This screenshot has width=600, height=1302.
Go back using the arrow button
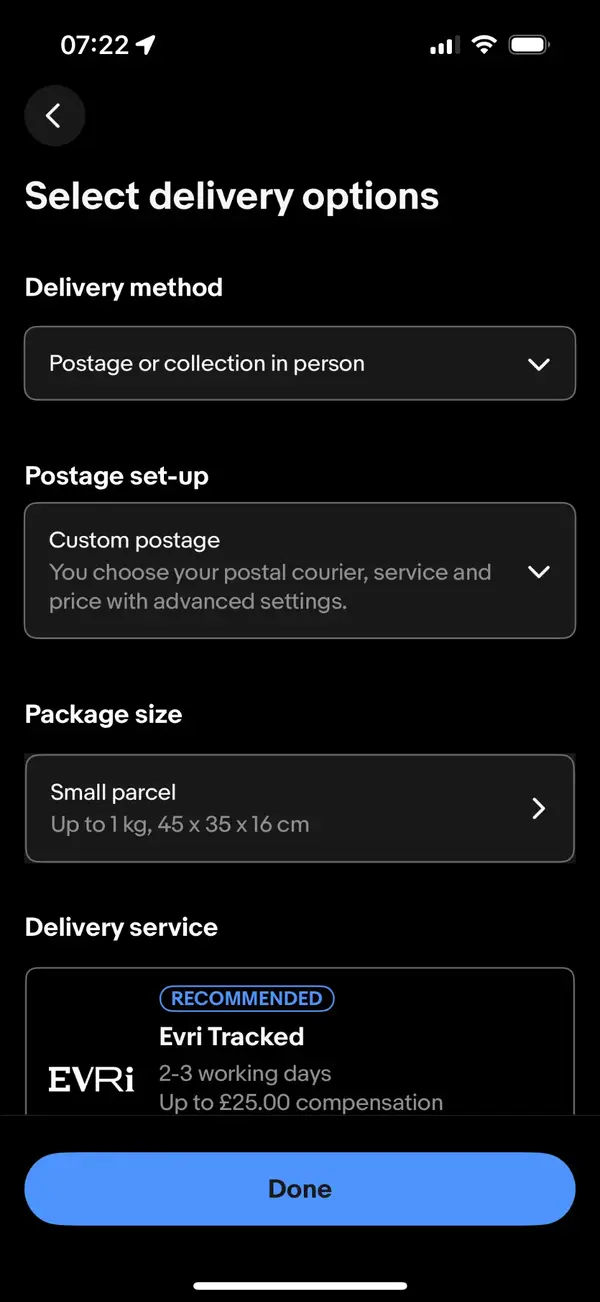(54, 116)
